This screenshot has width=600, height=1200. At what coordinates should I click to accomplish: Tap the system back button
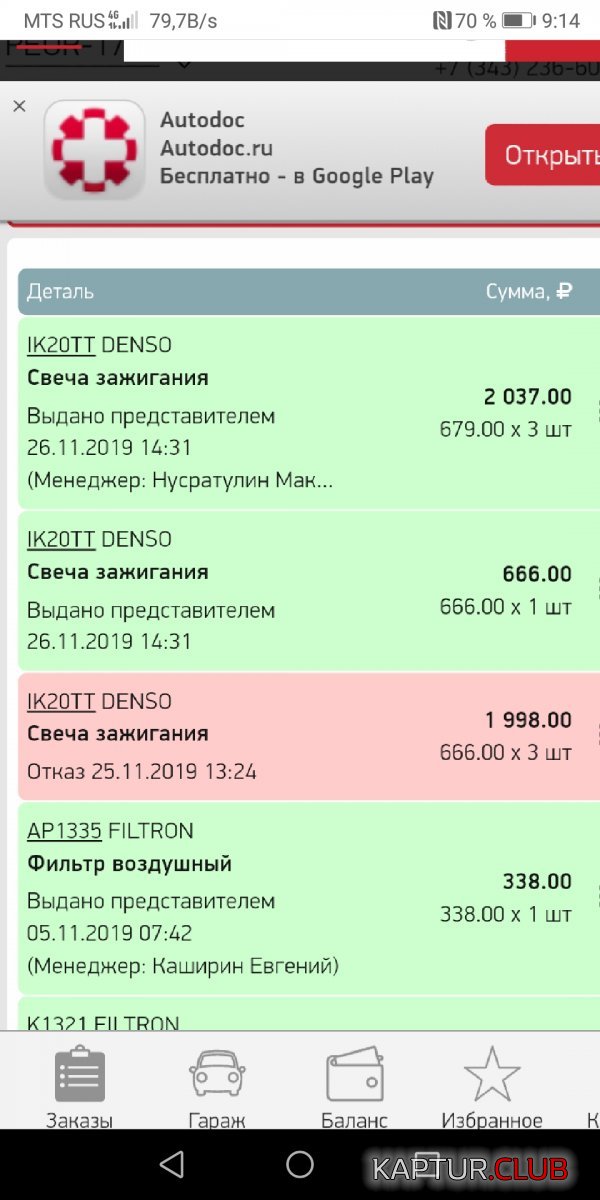click(172, 1164)
